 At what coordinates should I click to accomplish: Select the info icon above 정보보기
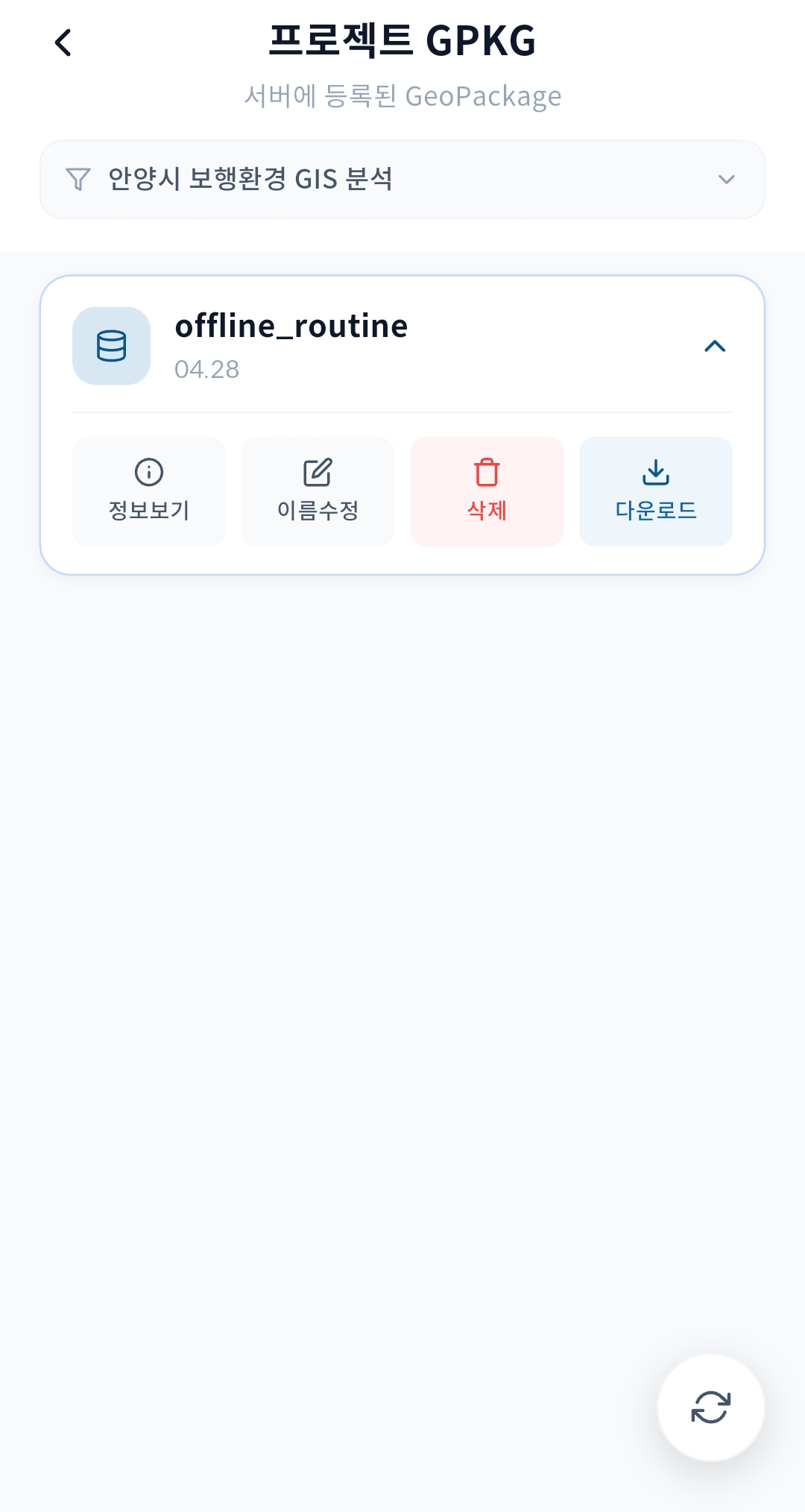(148, 472)
